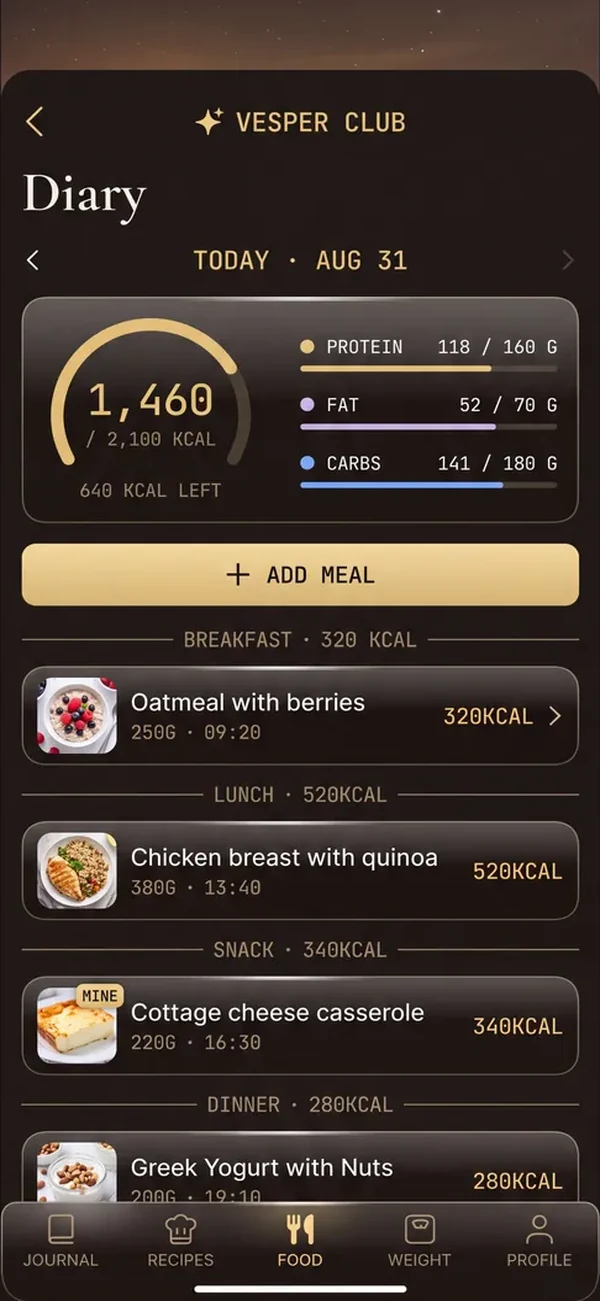The image size is (600, 1301).
Task: Switch to the Recipes tab
Action: click(x=181, y=1241)
